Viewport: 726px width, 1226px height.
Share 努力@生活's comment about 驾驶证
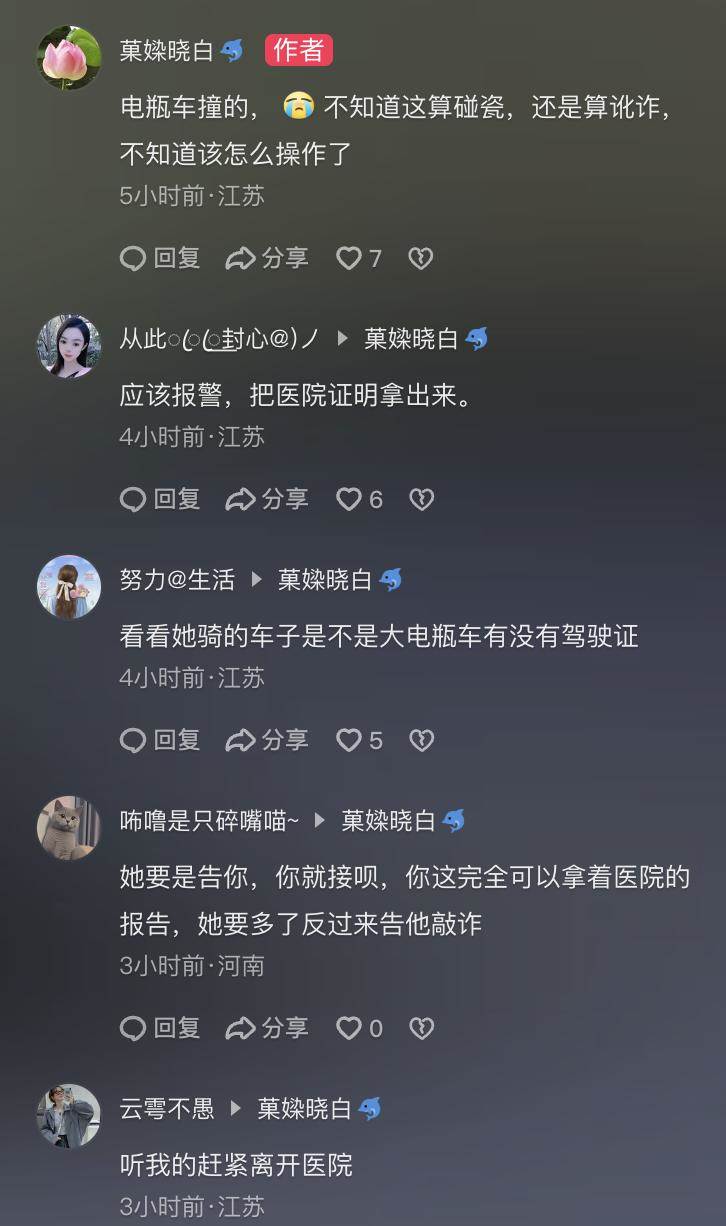(x=267, y=740)
